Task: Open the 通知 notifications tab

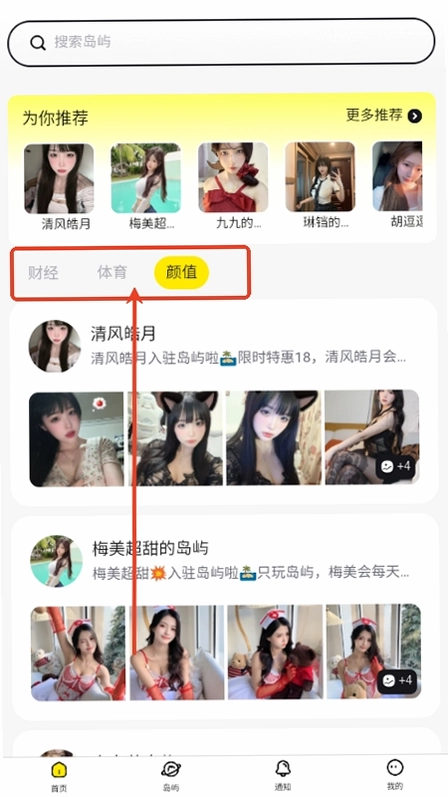Action: pyautogui.click(x=283, y=776)
